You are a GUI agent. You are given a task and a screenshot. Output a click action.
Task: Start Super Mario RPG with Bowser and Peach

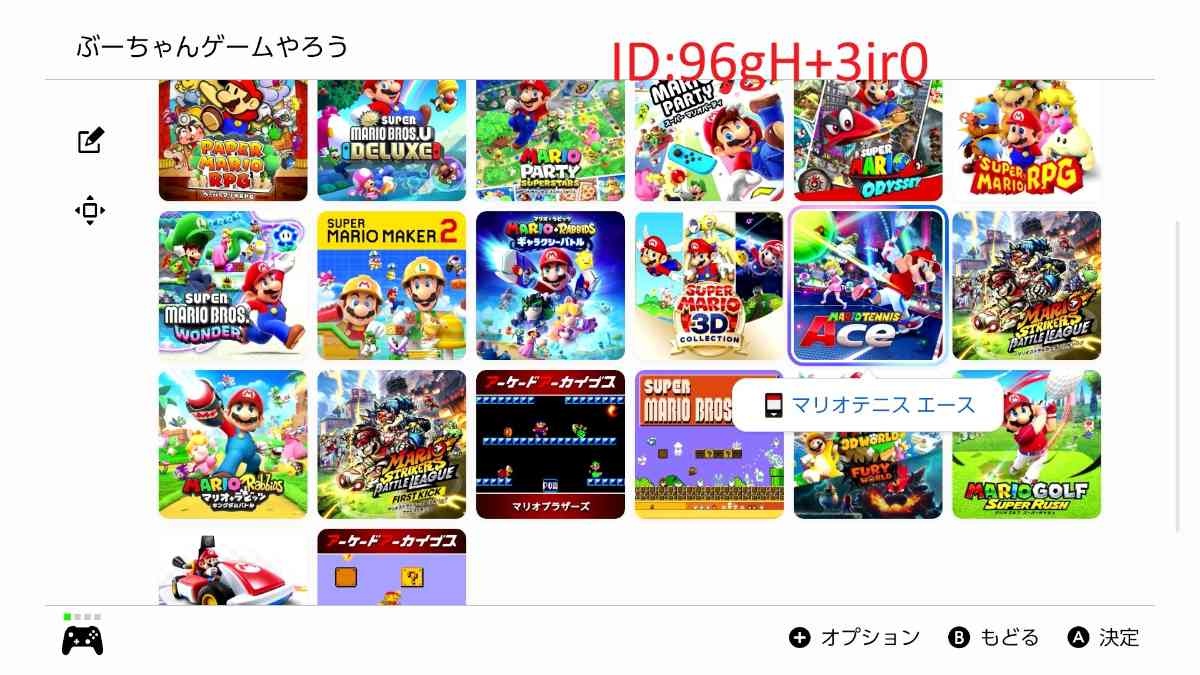1026,141
